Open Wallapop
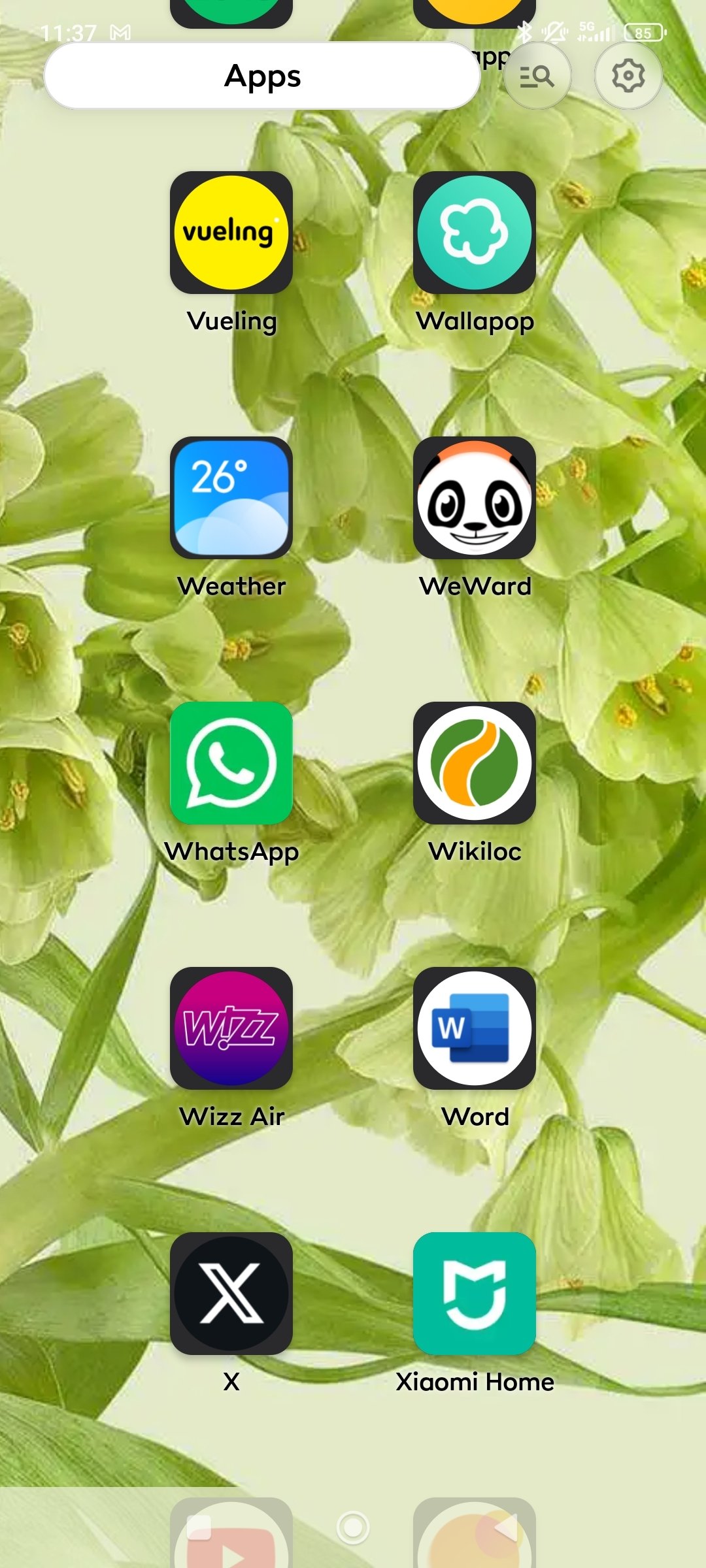 coord(475,233)
